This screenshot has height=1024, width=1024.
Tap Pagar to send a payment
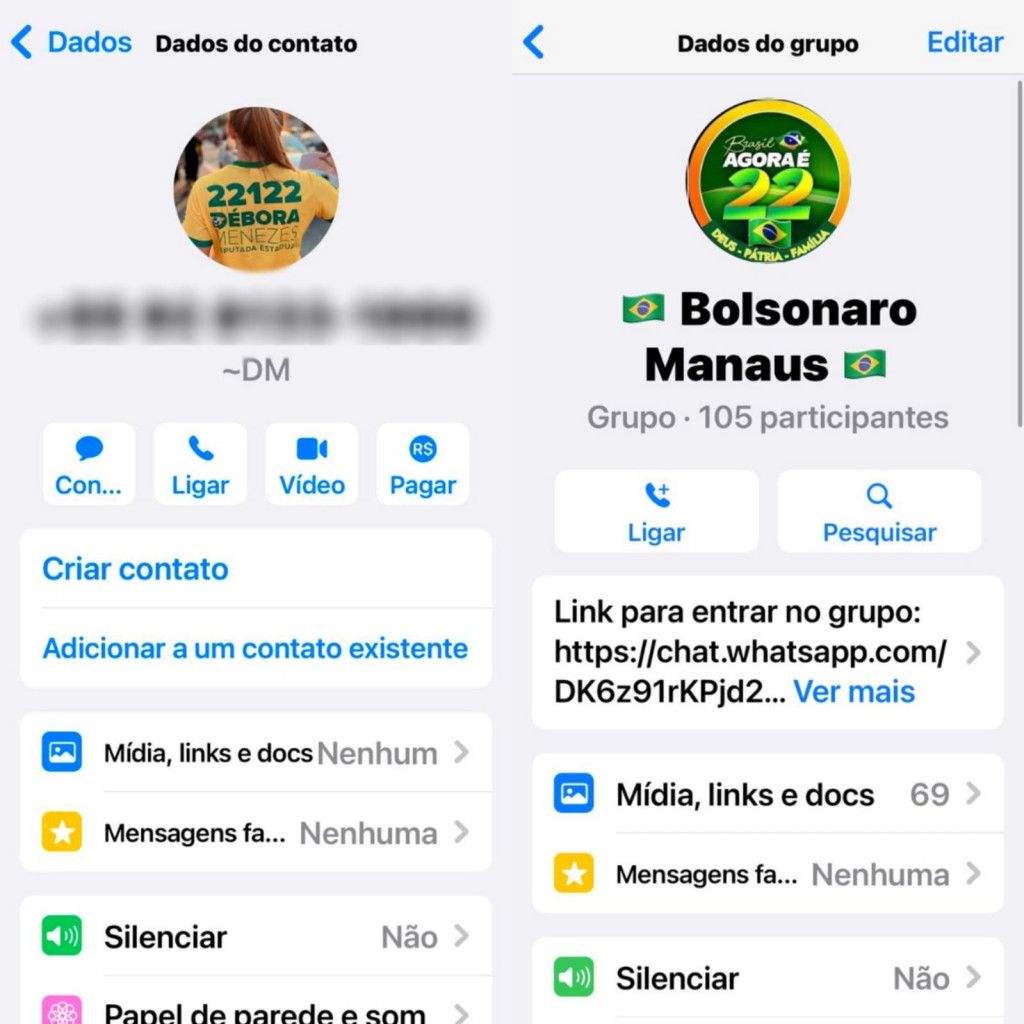coord(422,464)
